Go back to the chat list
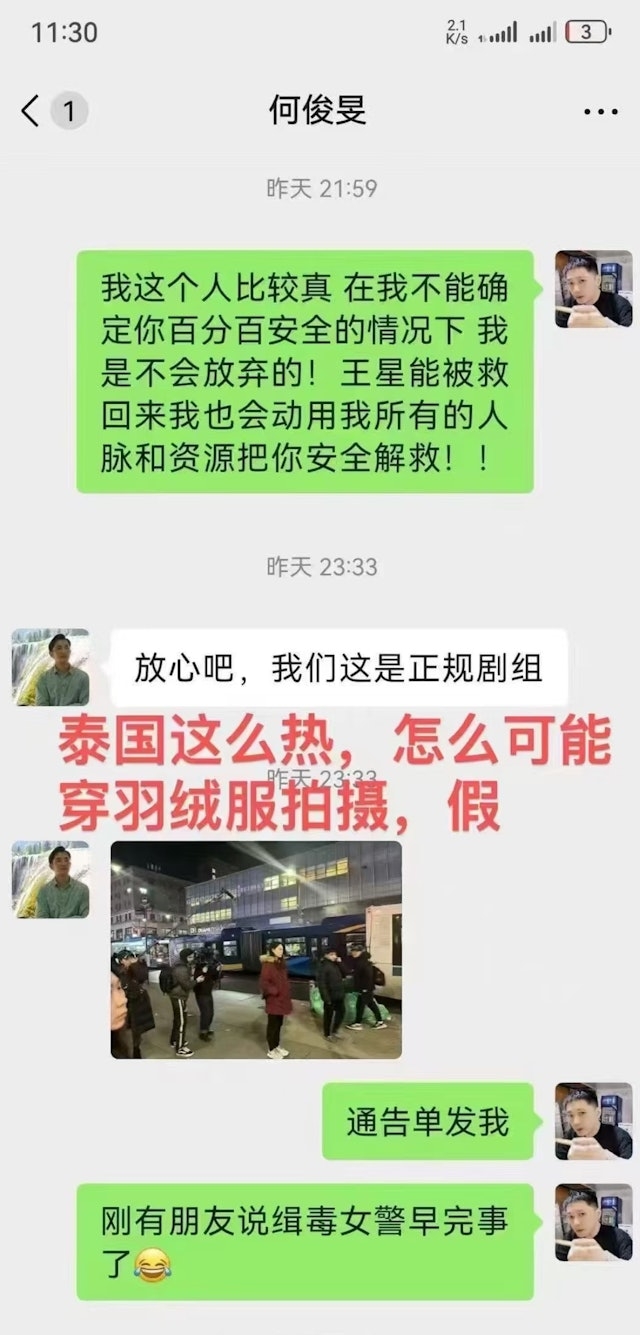This screenshot has width=640, height=1335. click(32, 111)
